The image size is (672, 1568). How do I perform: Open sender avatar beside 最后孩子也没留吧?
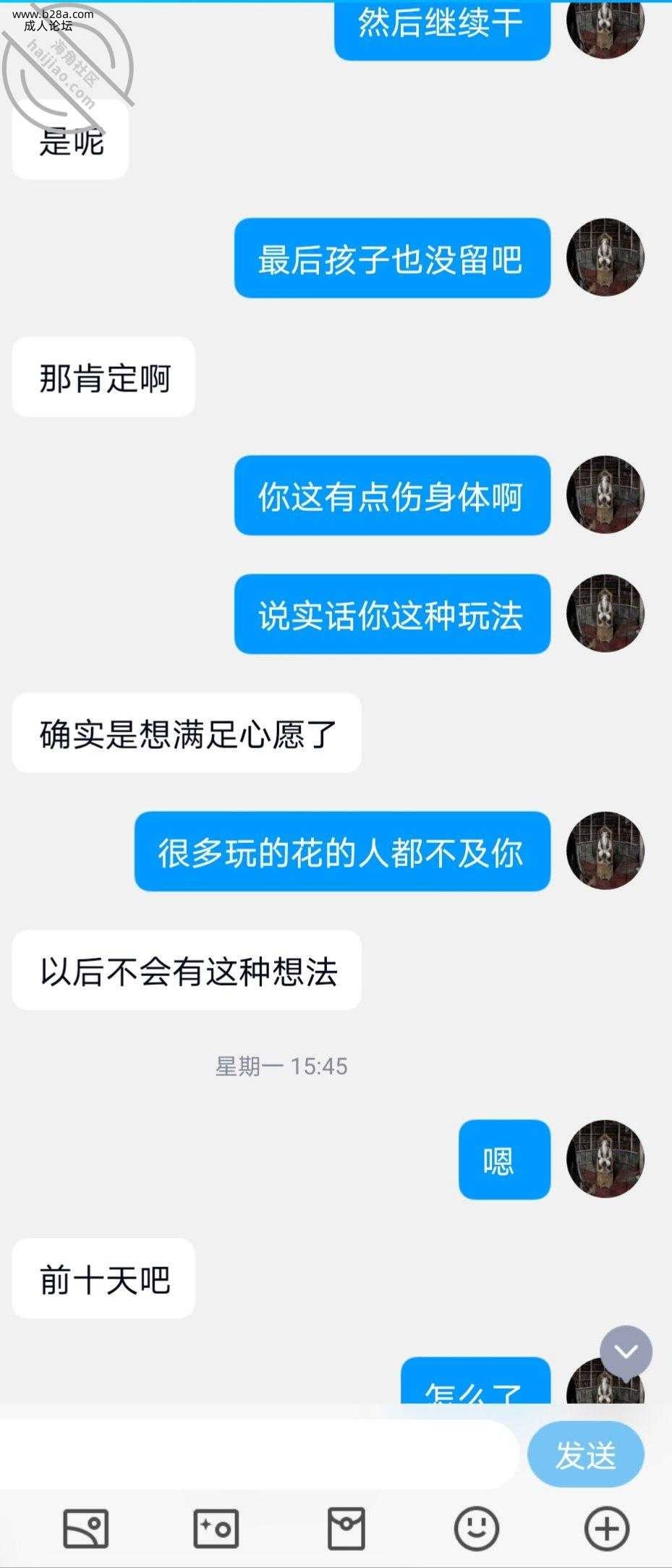pos(605,258)
